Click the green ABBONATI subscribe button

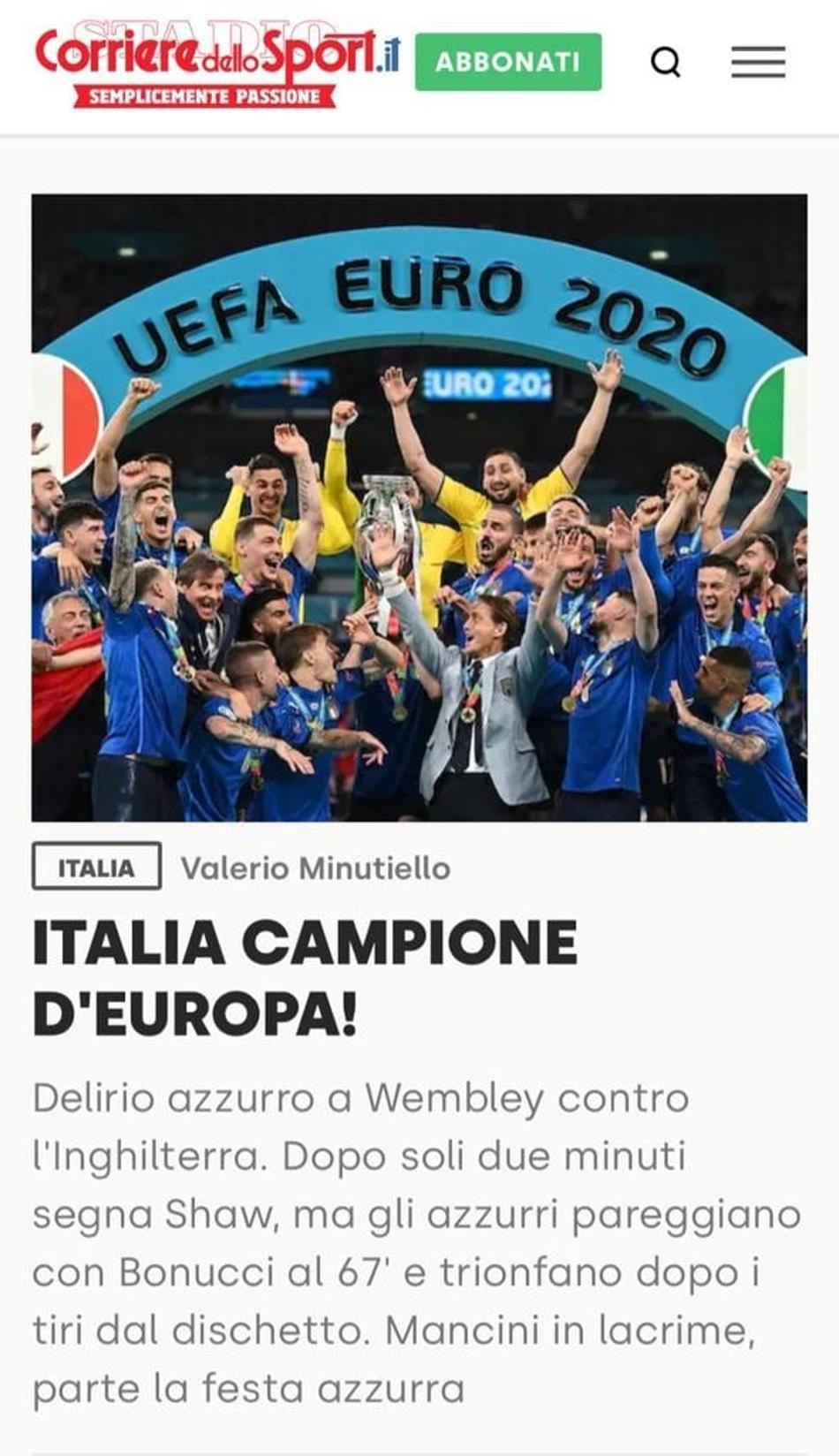(x=510, y=60)
